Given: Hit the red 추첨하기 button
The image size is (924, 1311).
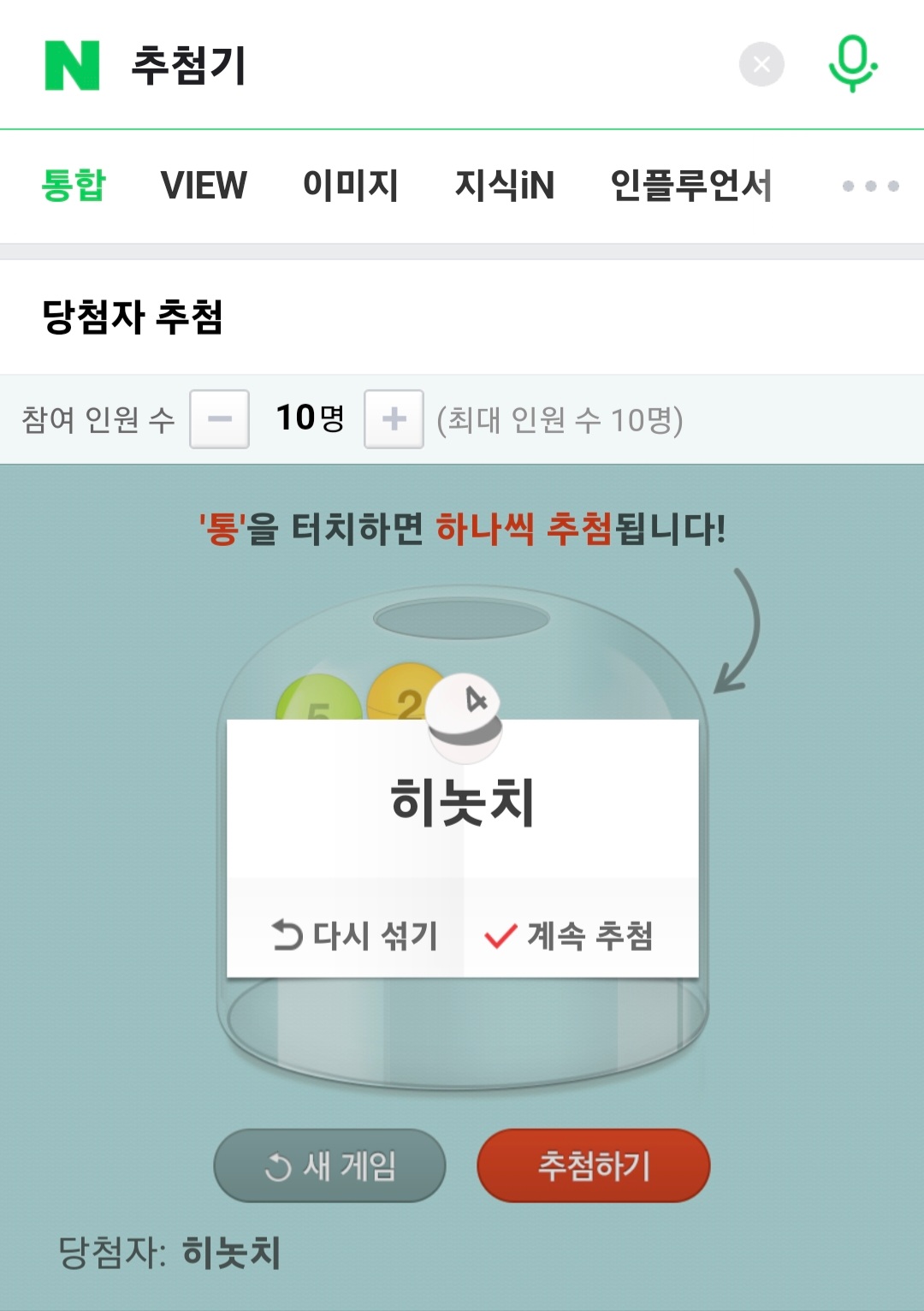Looking at the screenshot, I should click(x=594, y=1166).
